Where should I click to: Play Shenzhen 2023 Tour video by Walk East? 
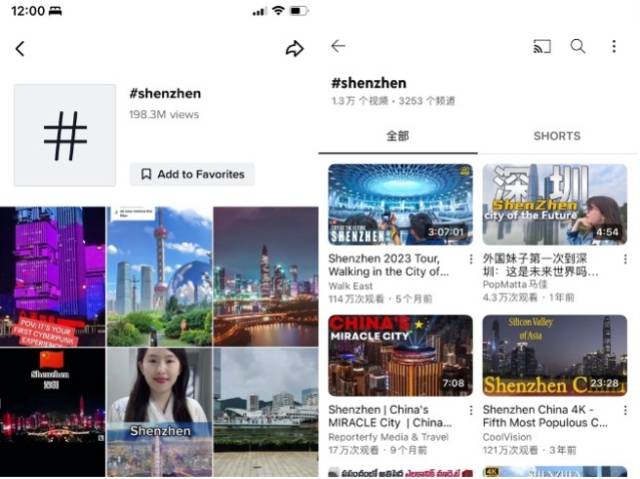[x=400, y=205]
